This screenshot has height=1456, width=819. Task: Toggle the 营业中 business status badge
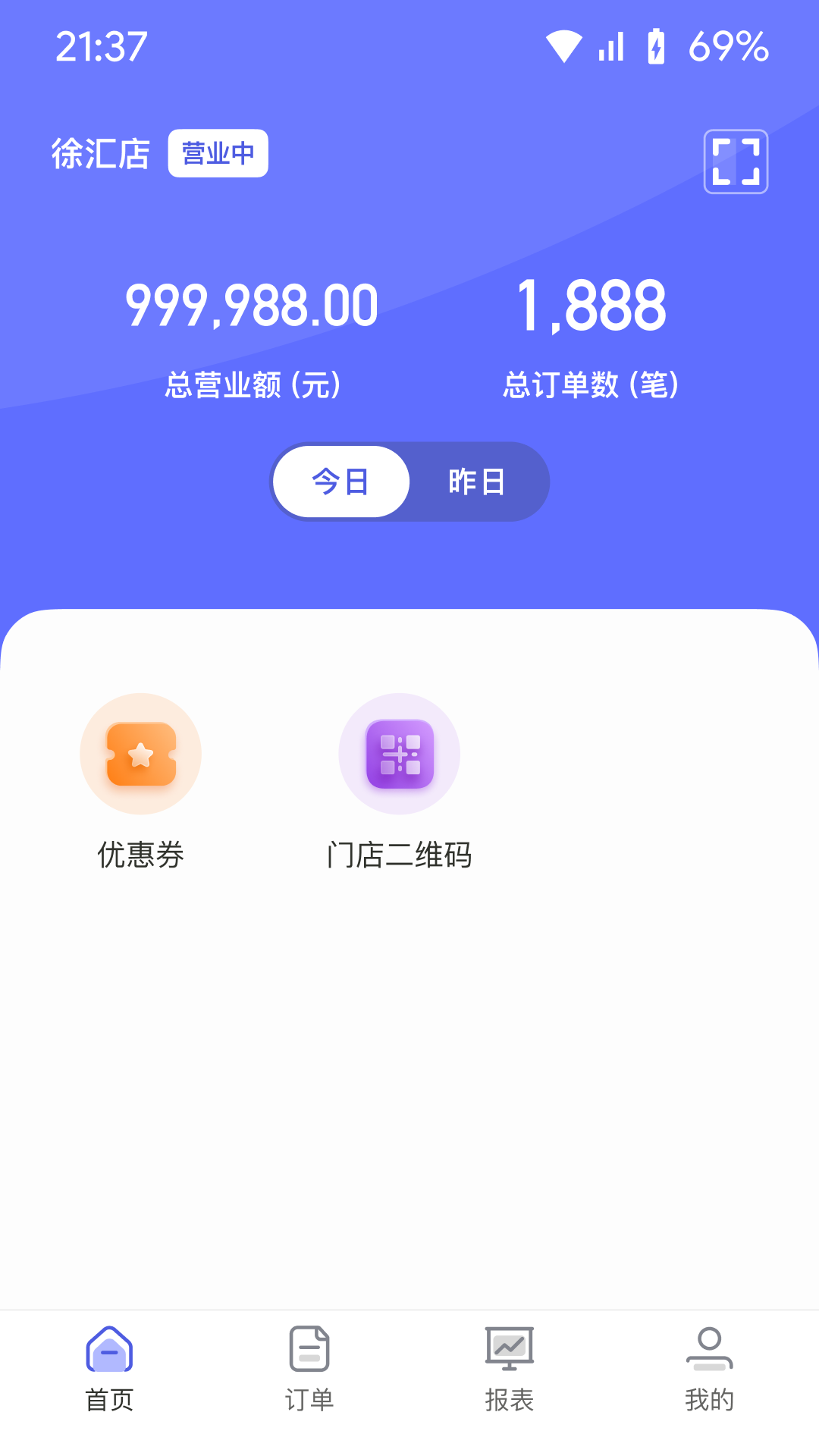coord(218,152)
